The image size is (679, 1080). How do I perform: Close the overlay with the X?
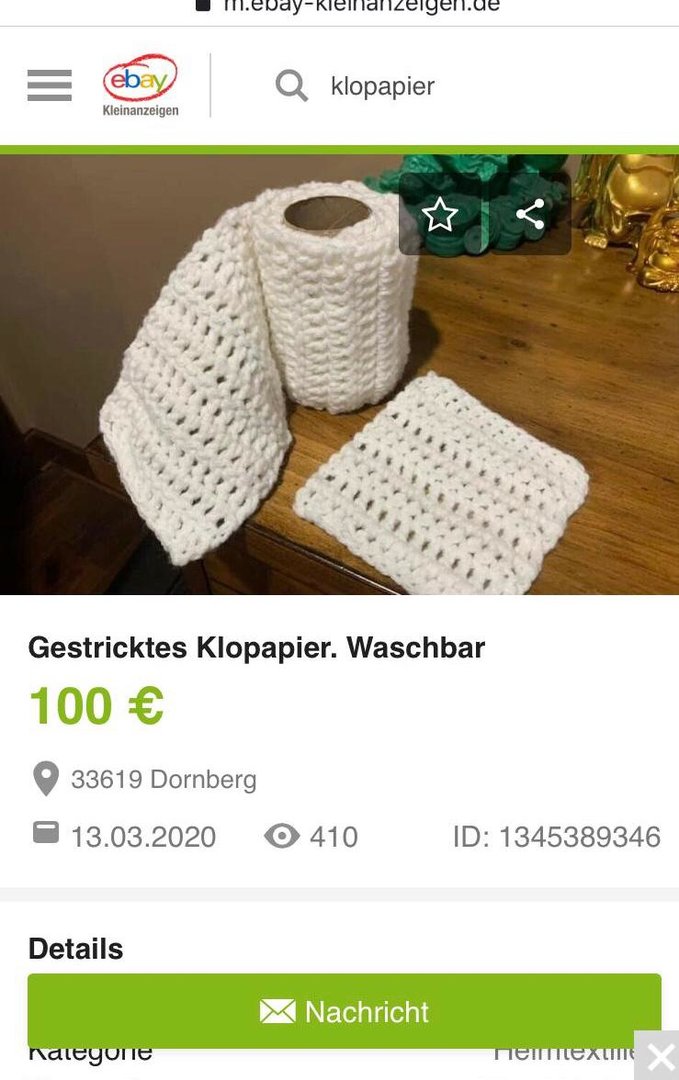coord(659,1056)
